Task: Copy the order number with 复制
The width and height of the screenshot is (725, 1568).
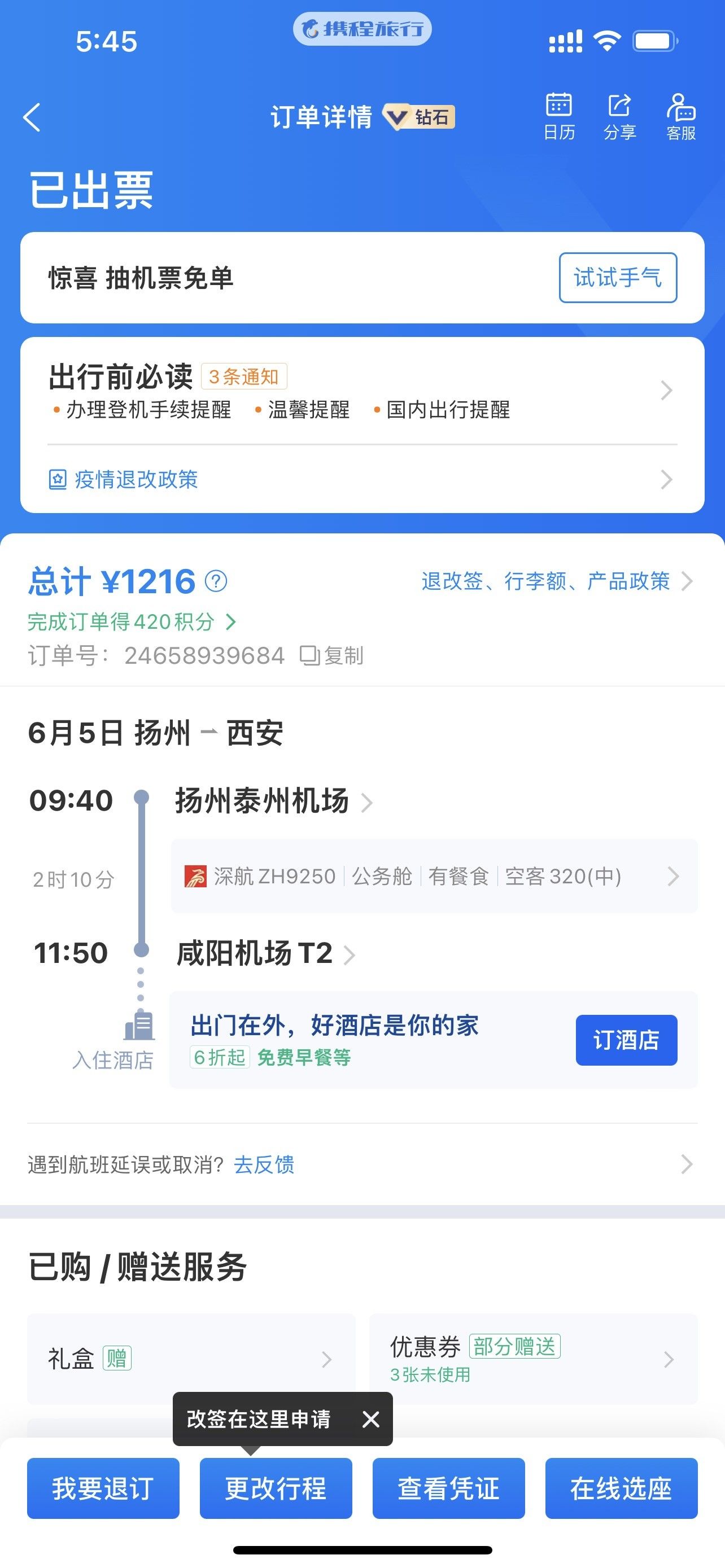Action: click(x=333, y=655)
